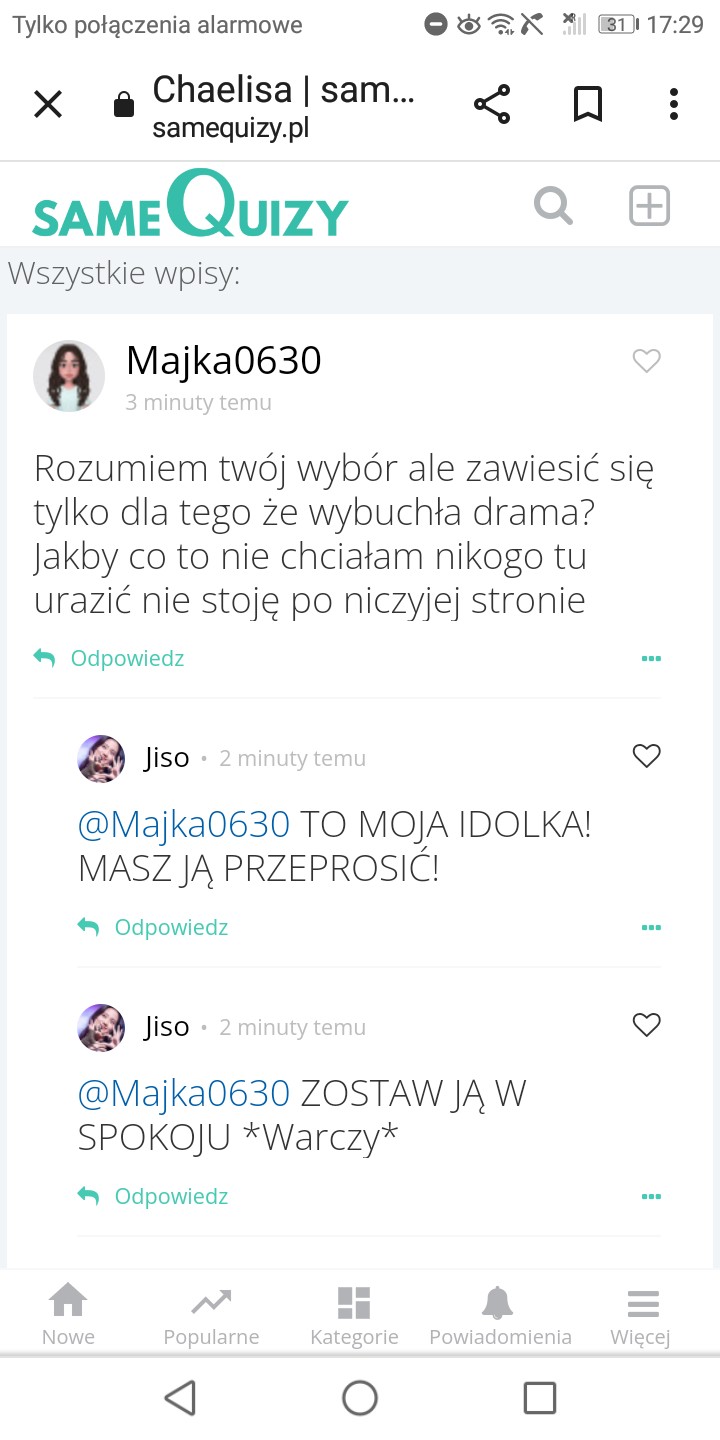The width and height of the screenshot is (720, 1440).
Task: Open the SameQuizy search magnifier
Action: (553, 206)
